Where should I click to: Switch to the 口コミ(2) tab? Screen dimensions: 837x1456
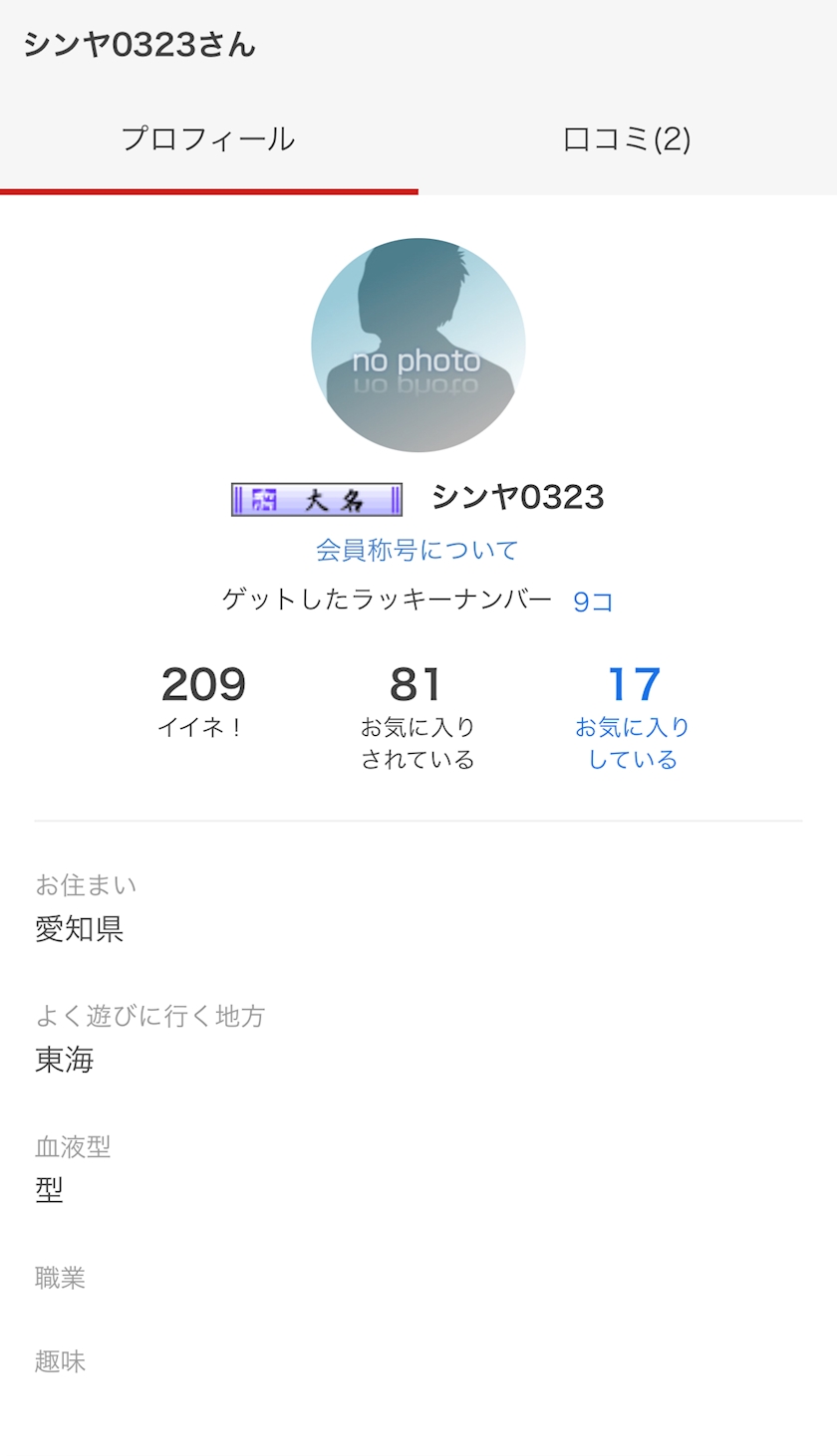point(627,139)
